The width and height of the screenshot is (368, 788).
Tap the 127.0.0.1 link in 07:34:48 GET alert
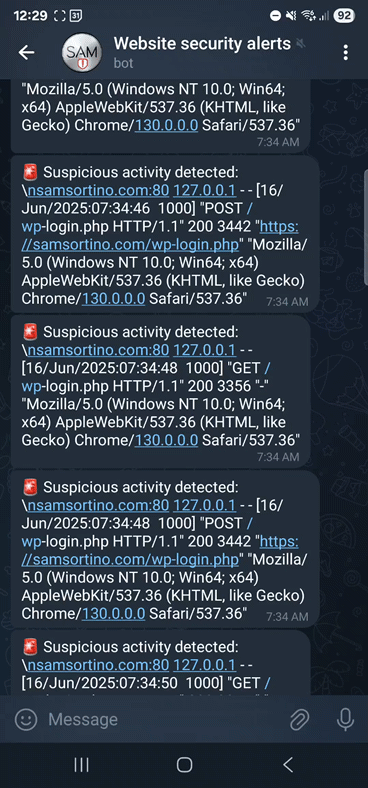coord(205,350)
